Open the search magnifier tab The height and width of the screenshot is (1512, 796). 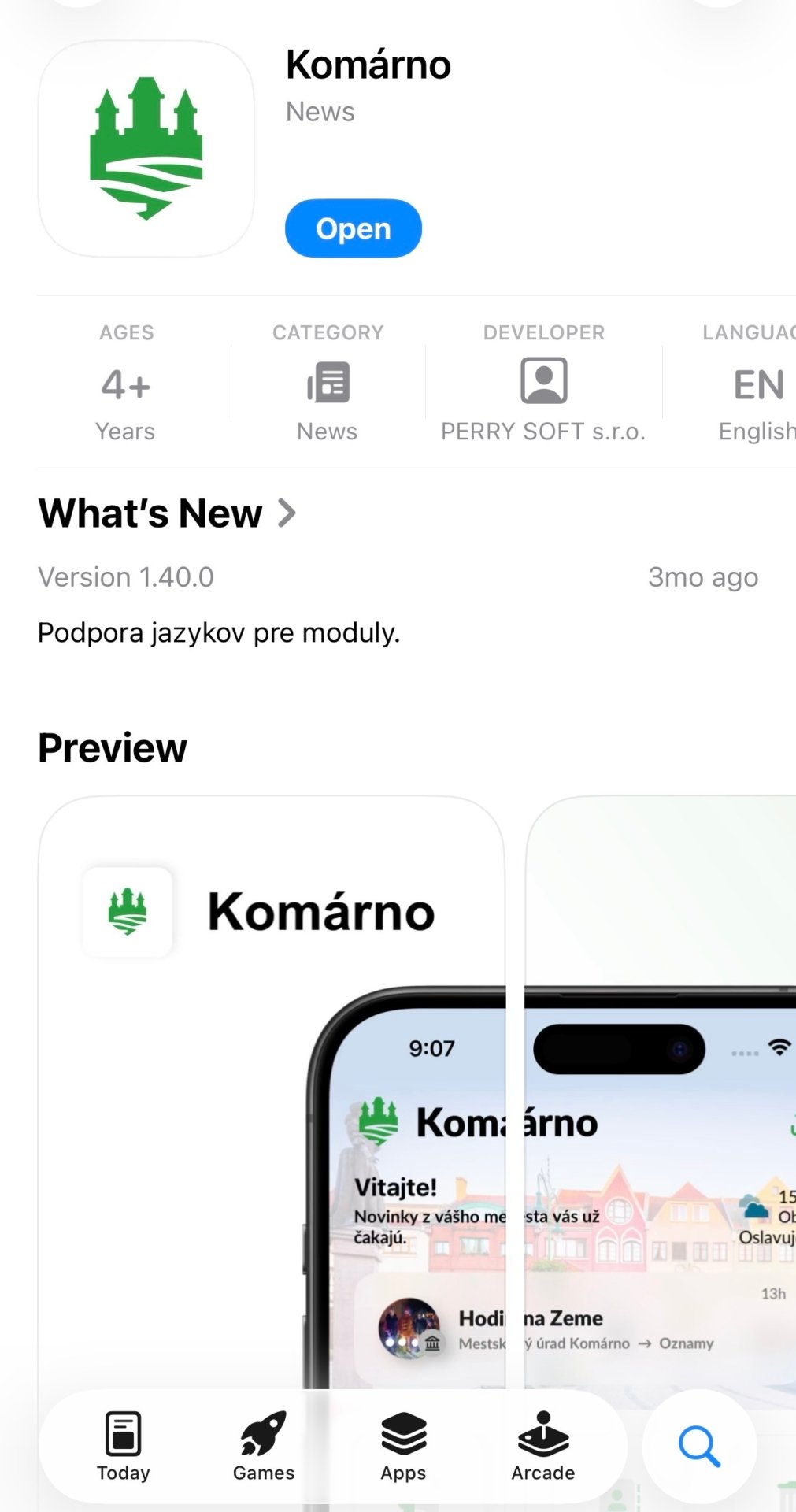pyautogui.click(x=699, y=1446)
